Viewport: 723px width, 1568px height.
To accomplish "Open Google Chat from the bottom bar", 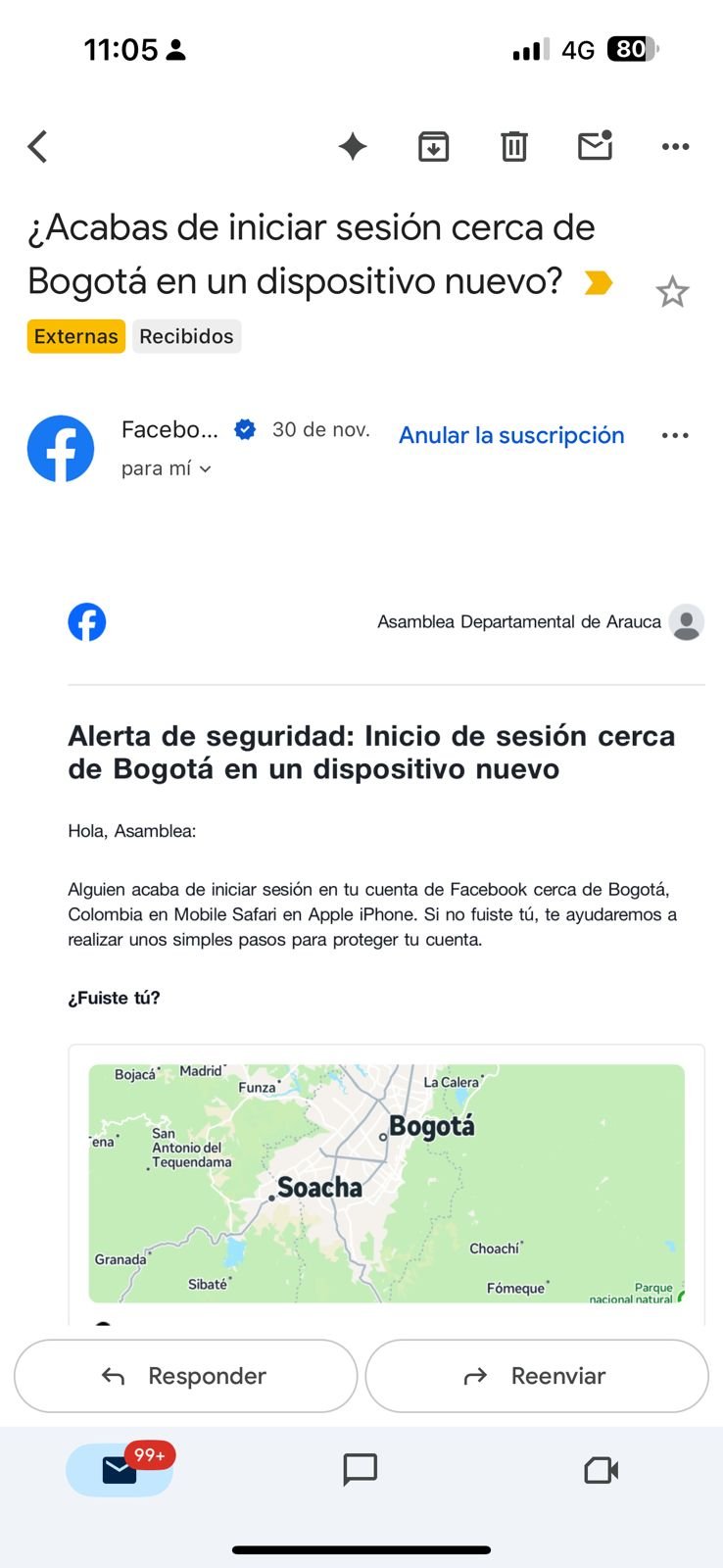I will click(x=360, y=1470).
